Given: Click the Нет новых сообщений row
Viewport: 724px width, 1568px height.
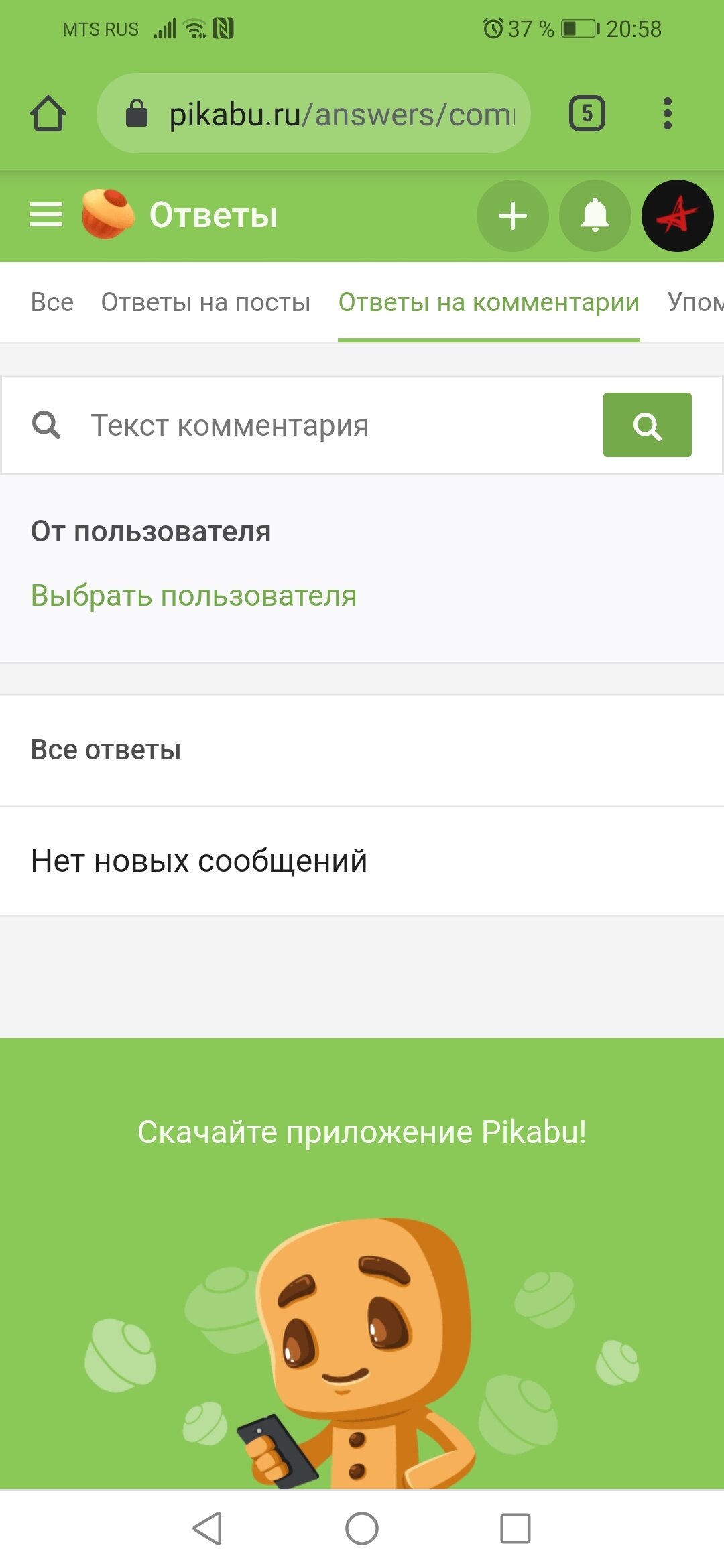Looking at the screenshot, I should (x=199, y=862).
